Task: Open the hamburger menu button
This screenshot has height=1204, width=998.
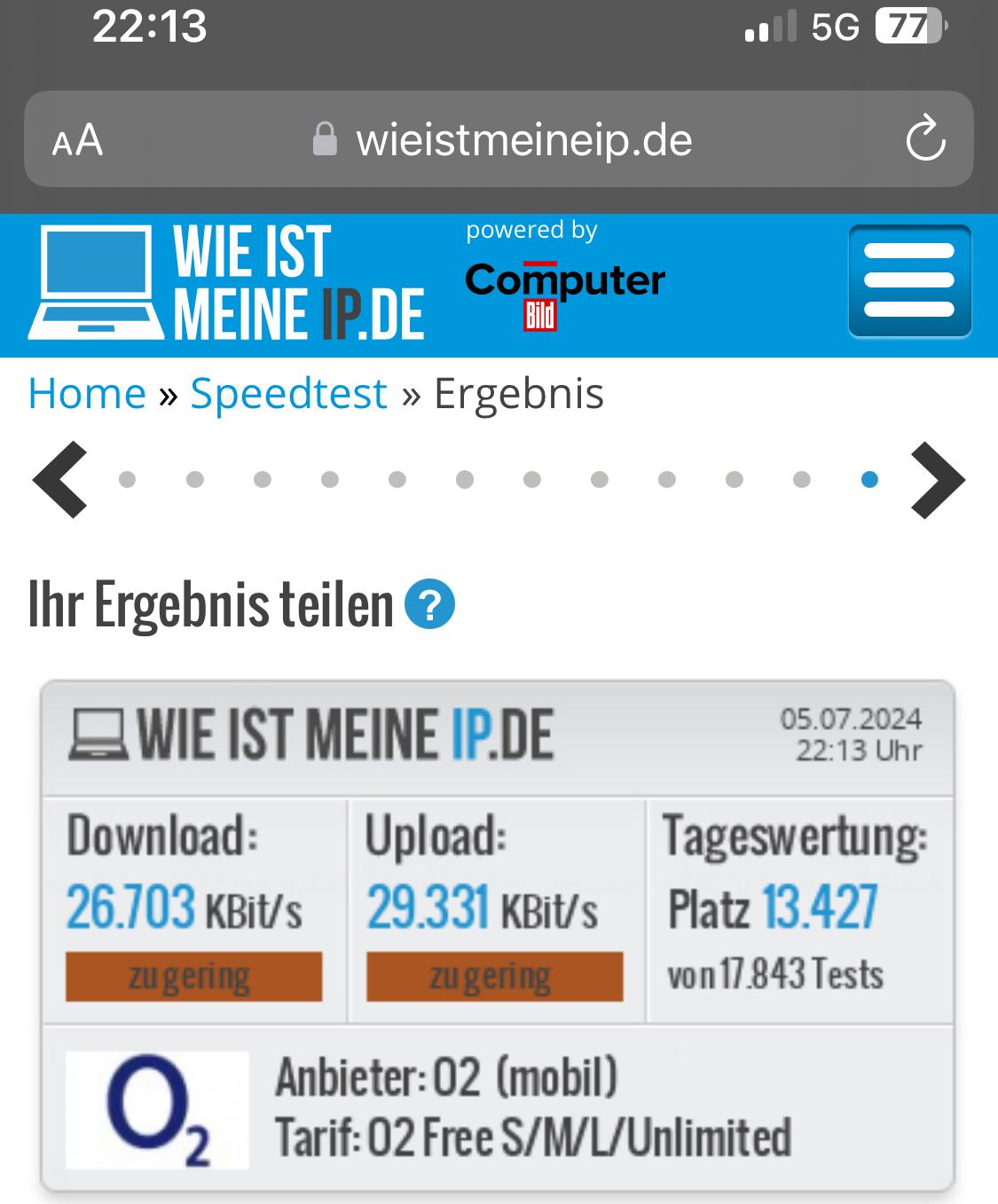Action: [x=909, y=281]
